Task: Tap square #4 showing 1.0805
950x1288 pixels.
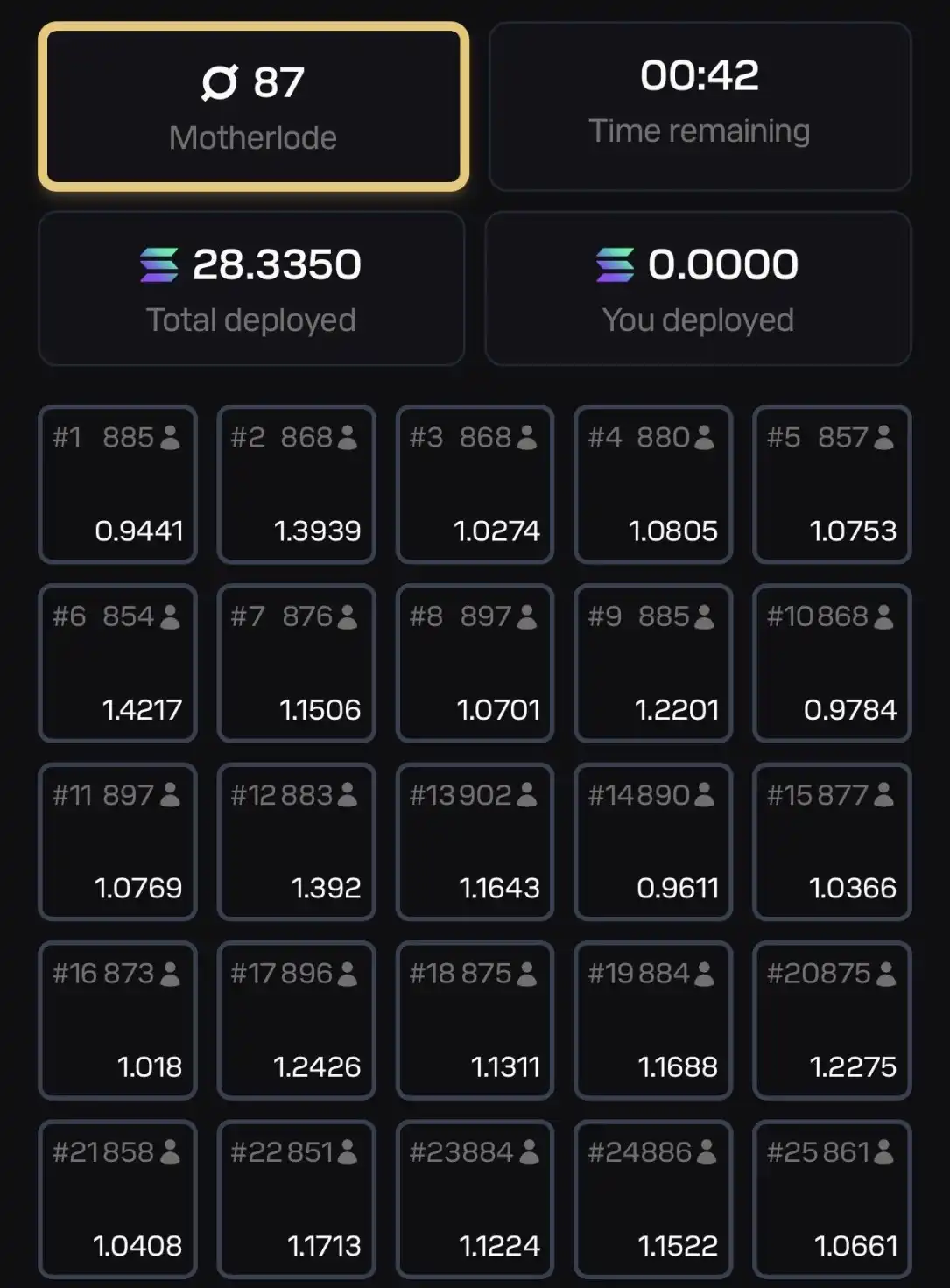Action: [653, 484]
